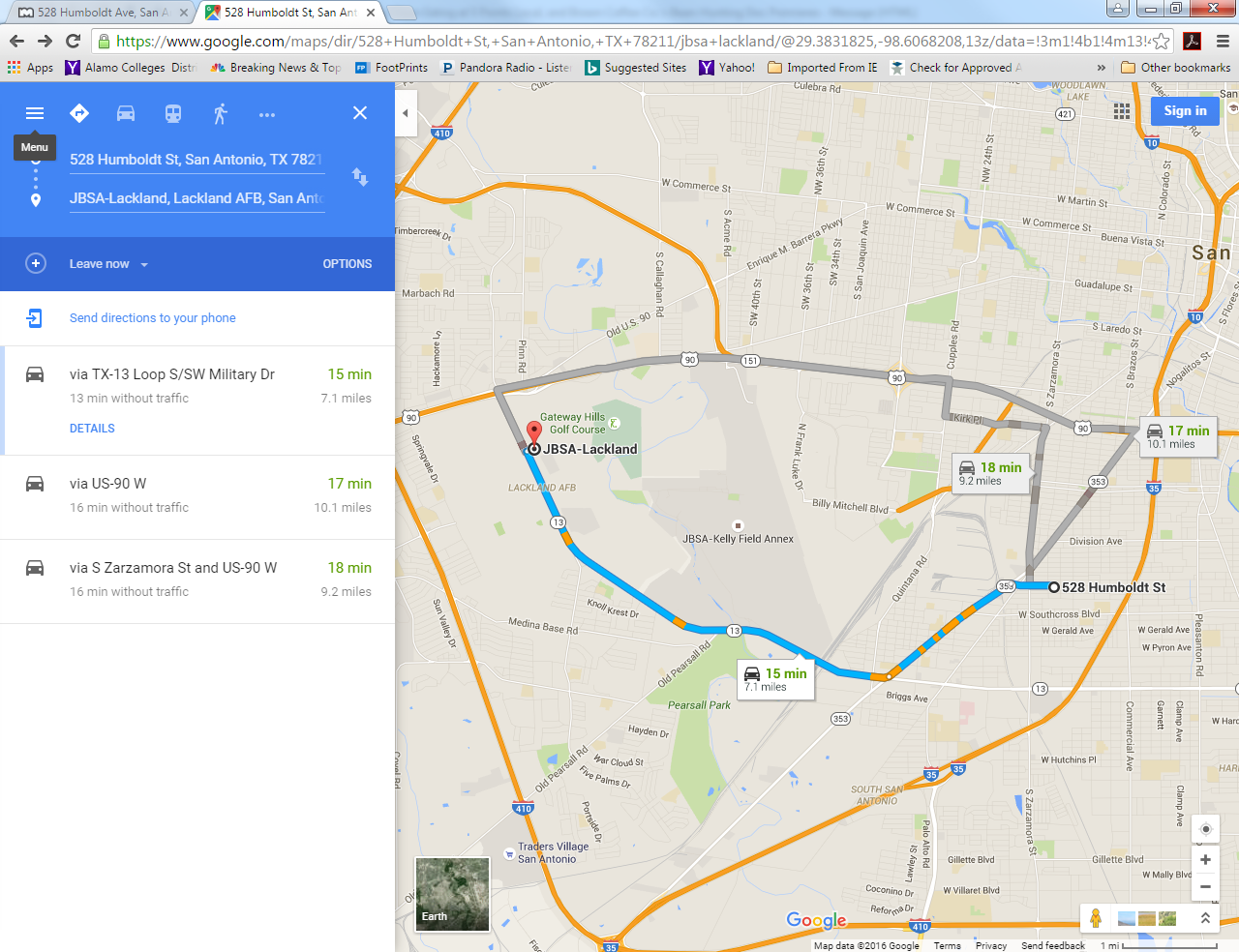Edit the JBSA-Lackland destination field
The image size is (1239, 952).
tap(196, 198)
